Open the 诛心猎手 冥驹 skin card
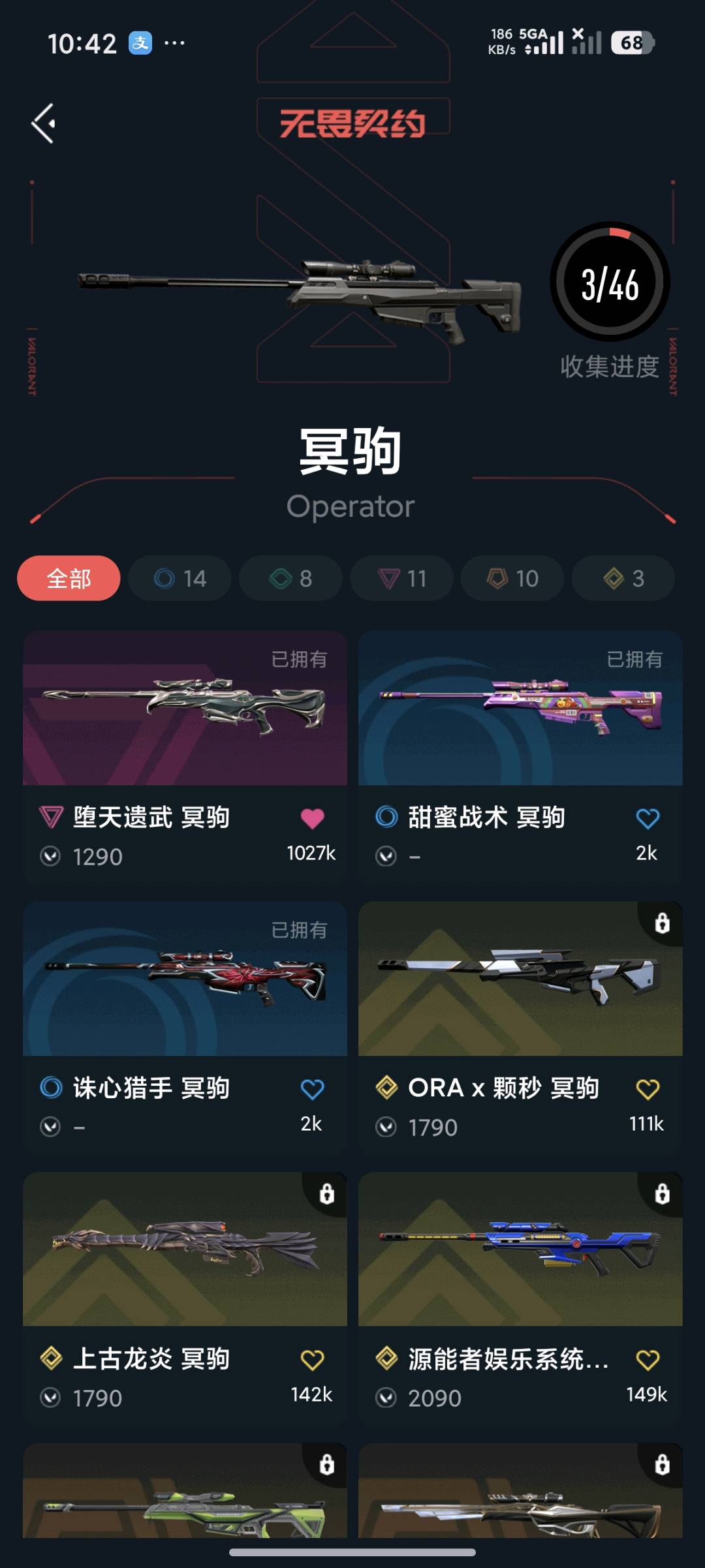 (x=185, y=1028)
